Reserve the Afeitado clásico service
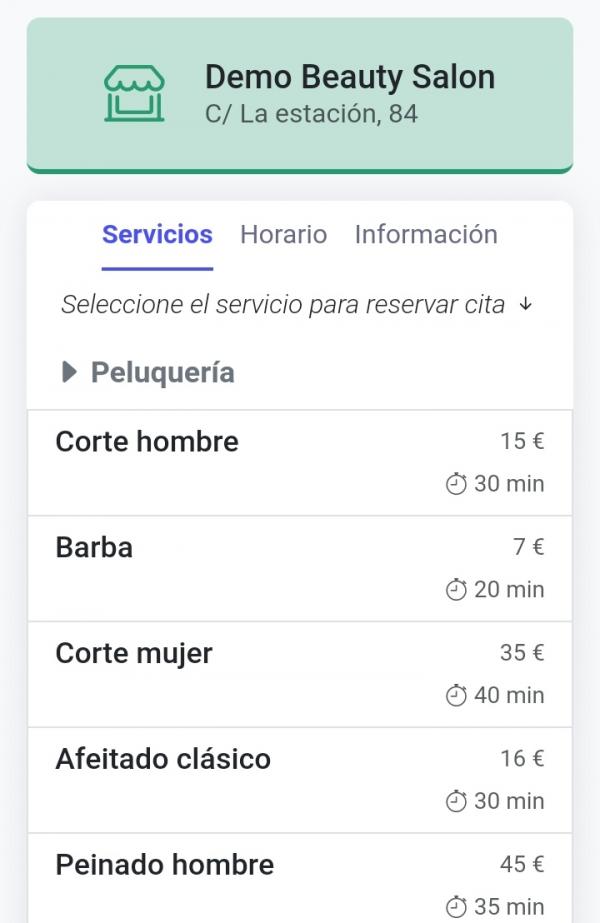The height and width of the screenshot is (923, 600). [299, 780]
